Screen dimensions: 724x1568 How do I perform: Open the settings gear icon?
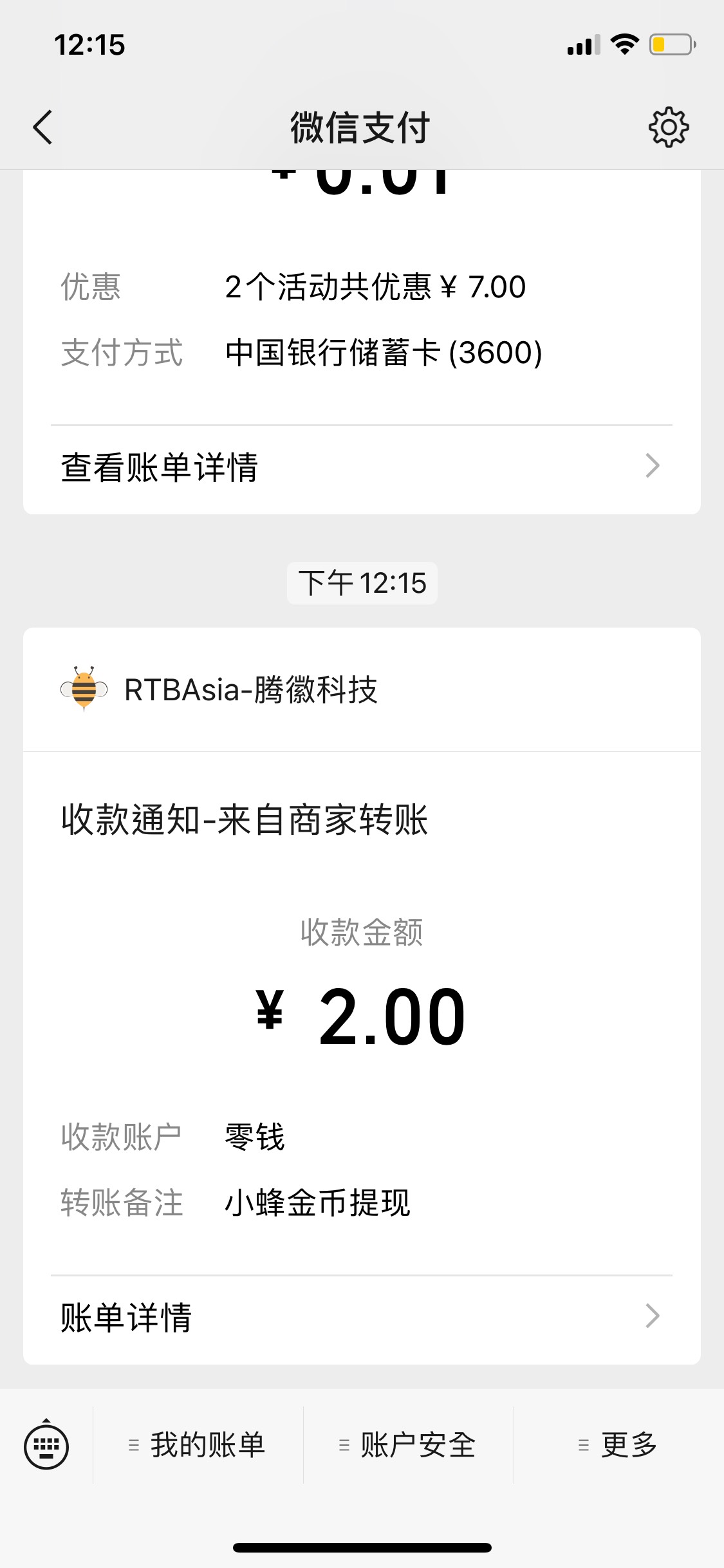tap(669, 127)
